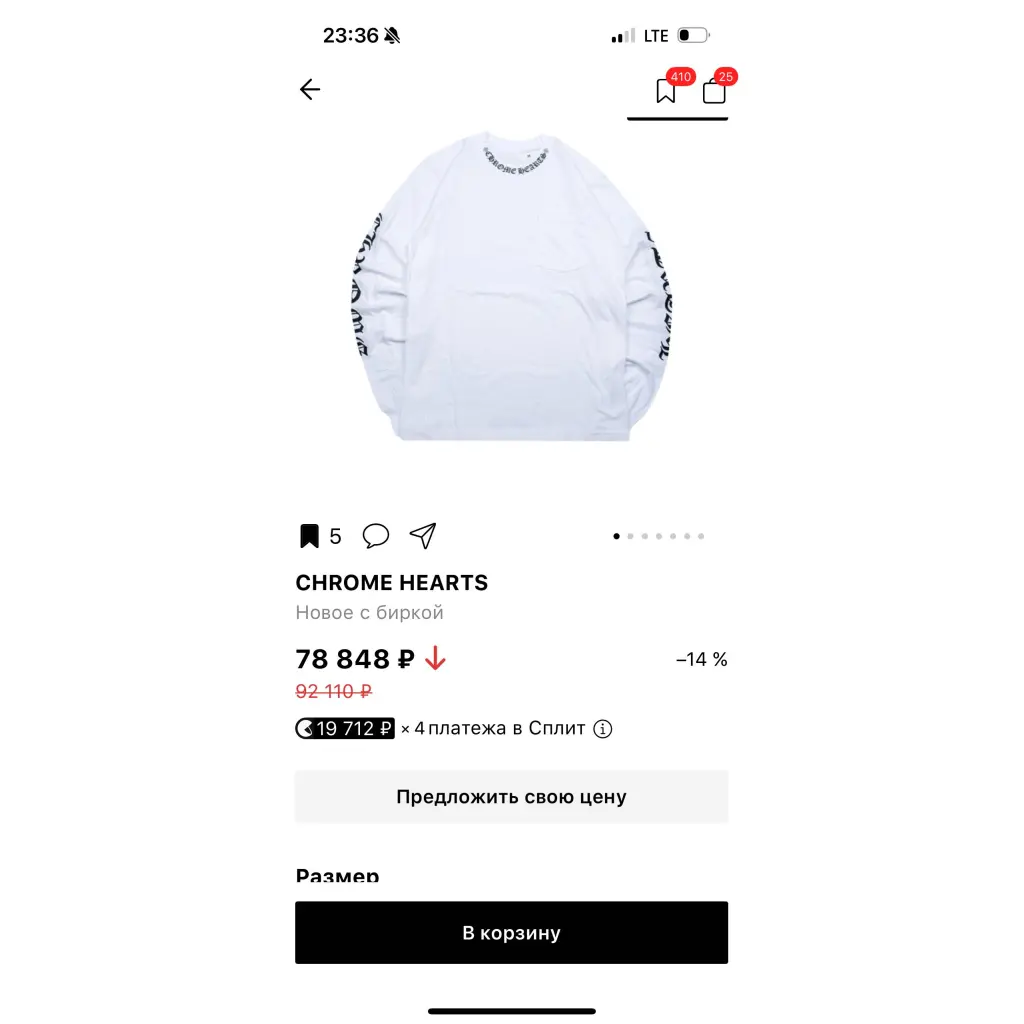Open saved items with 410 badge
Viewport: 1024px width, 1024px height.
[667, 91]
